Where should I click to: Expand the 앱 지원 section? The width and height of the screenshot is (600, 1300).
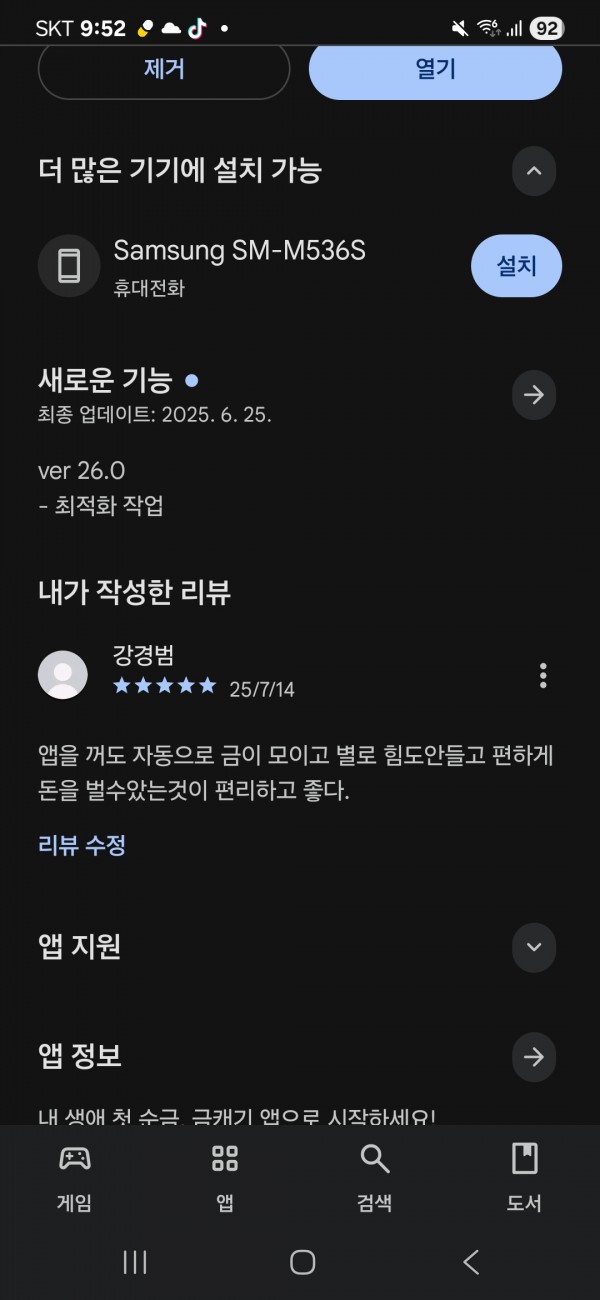click(x=534, y=947)
